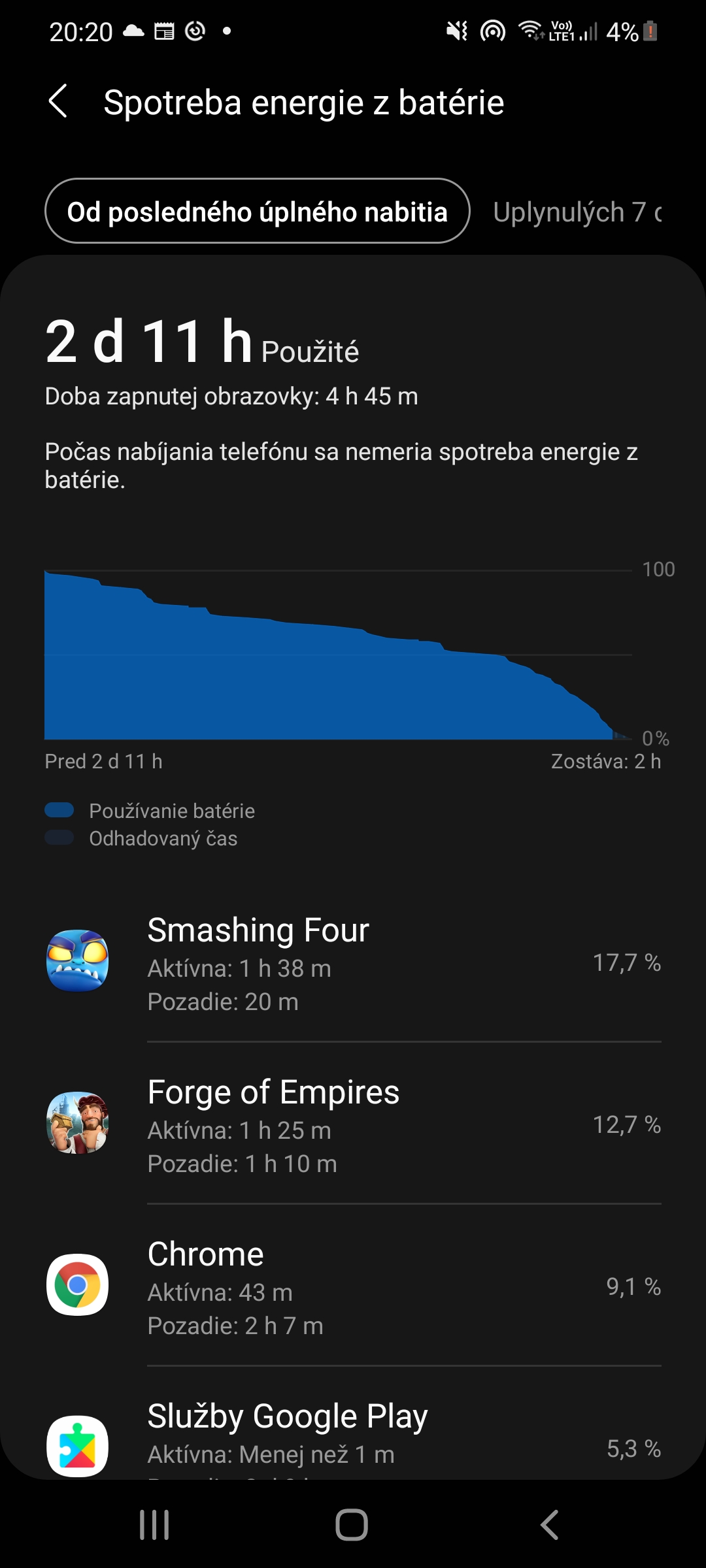Open Služby Google Play usage details
The width and height of the screenshot is (706, 1568).
pyautogui.click(x=353, y=1437)
